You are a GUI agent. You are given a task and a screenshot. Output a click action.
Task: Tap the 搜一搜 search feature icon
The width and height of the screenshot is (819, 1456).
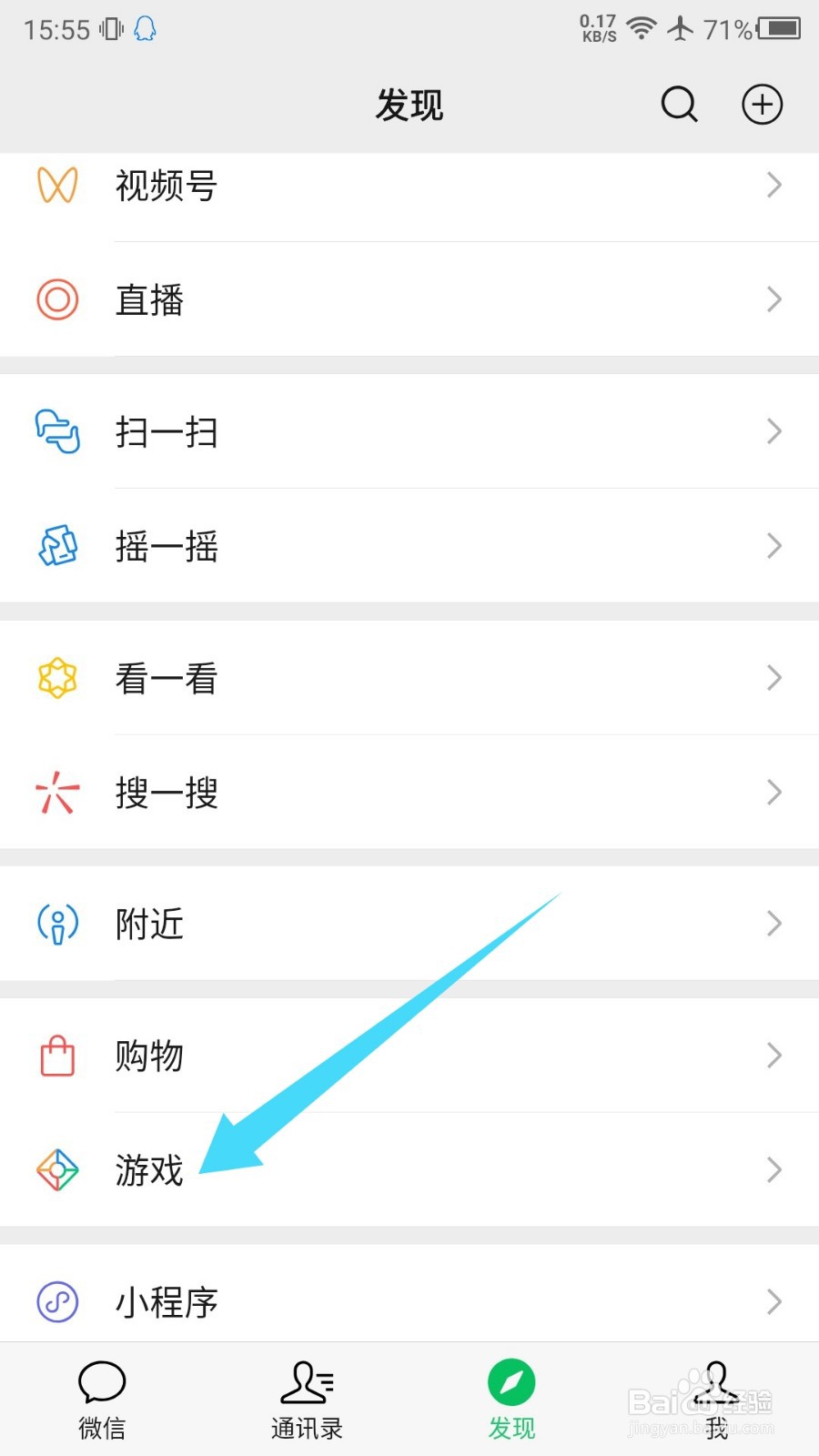(56, 792)
